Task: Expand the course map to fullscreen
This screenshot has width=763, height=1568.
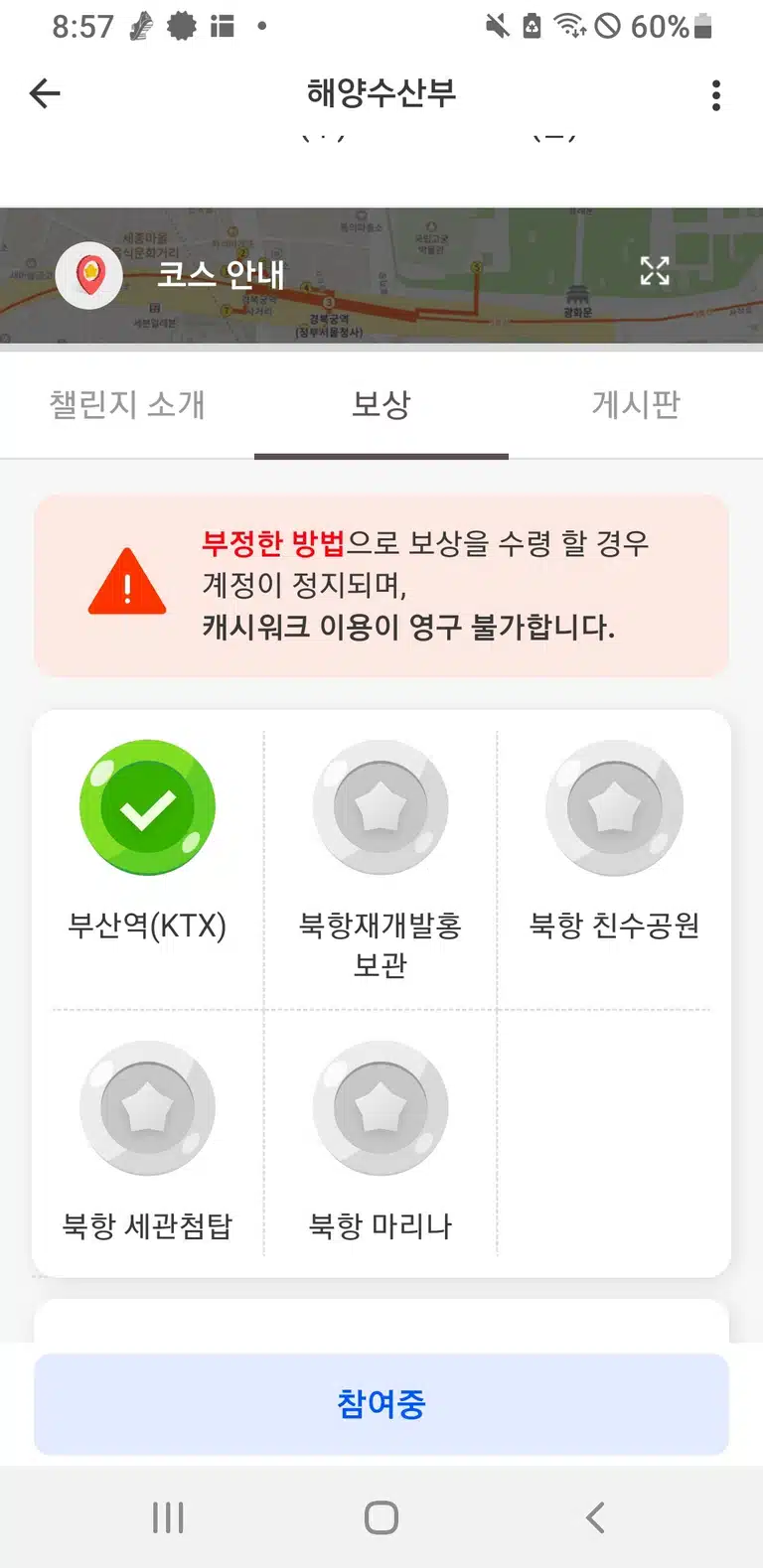Action: tap(655, 271)
